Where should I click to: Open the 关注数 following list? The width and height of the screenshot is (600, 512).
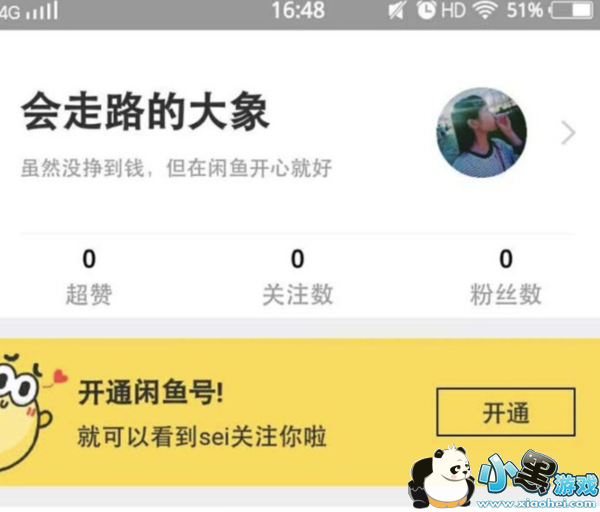click(x=298, y=277)
